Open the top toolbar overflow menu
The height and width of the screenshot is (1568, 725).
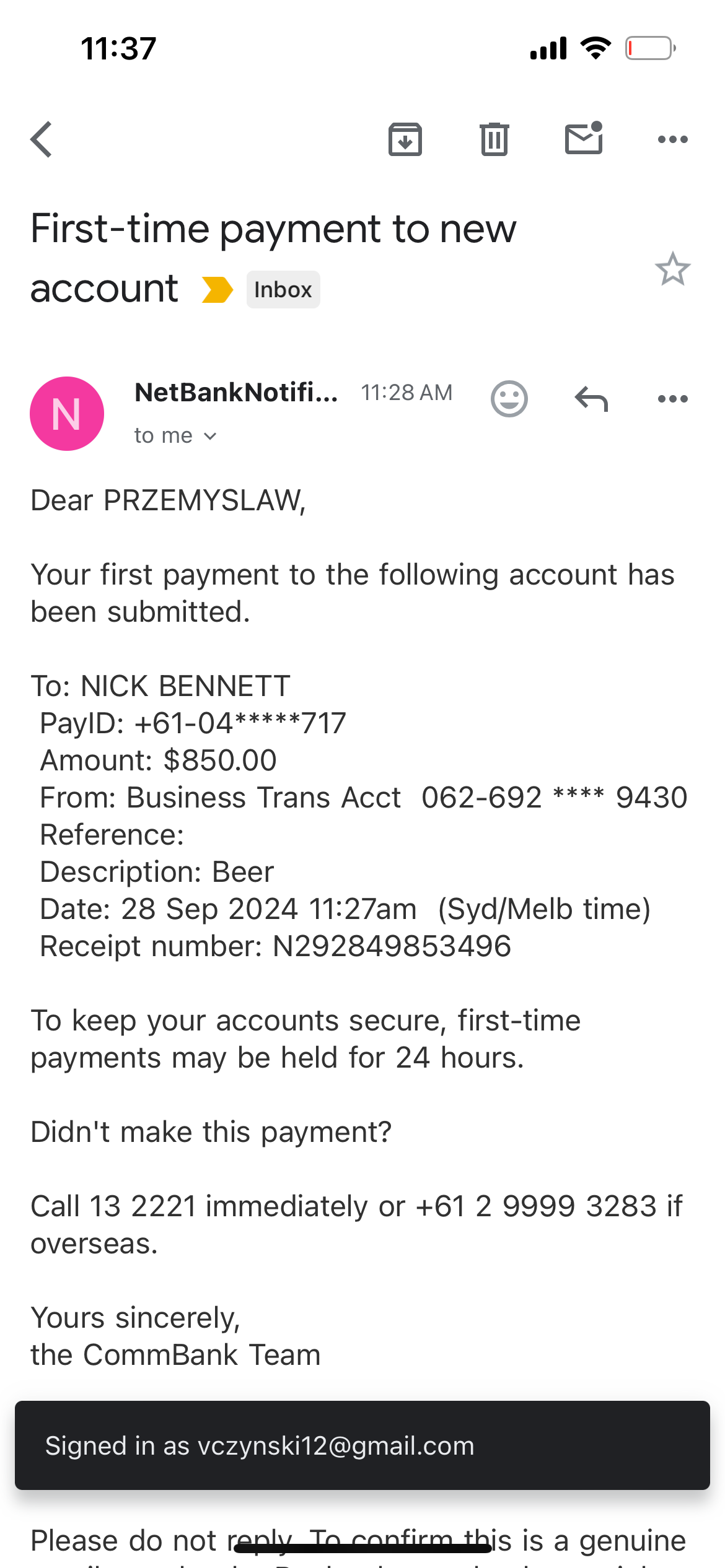pos(673,139)
